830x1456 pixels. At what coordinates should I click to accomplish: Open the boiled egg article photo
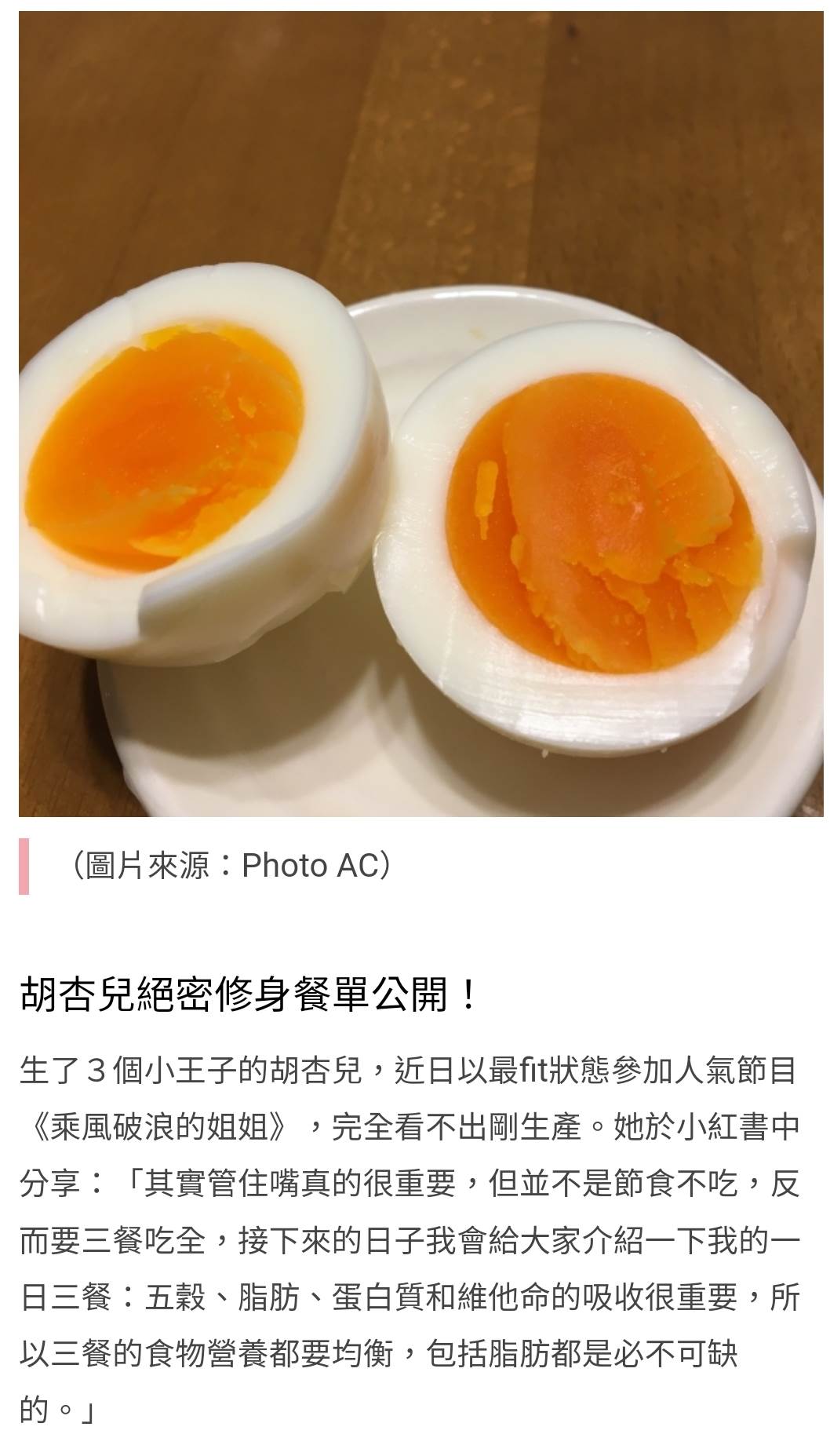coord(420,414)
